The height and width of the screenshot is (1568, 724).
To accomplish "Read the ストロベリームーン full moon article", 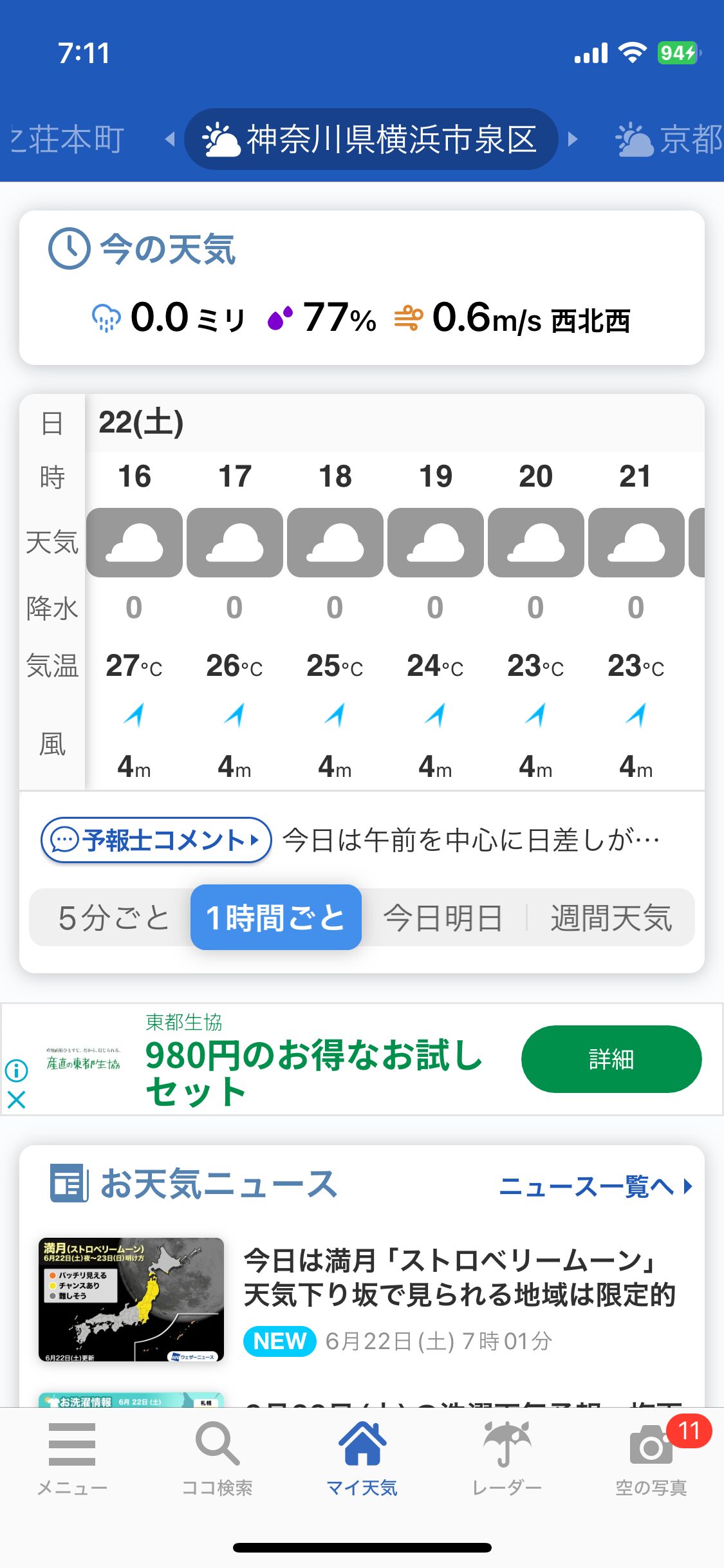I will click(x=458, y=1278).
